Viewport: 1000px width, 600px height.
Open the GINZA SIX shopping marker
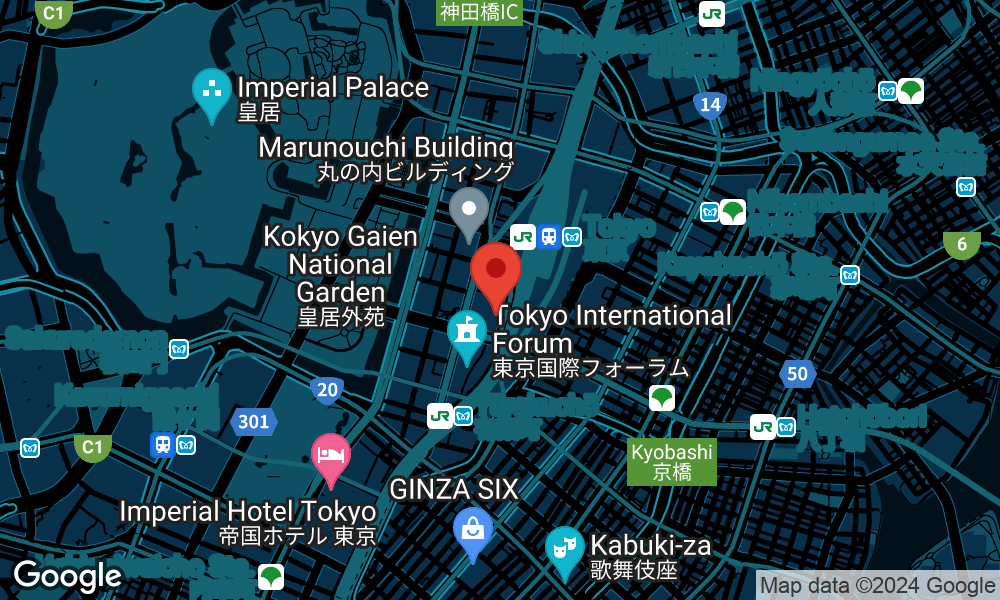pyautogui.click(x=473, y=530)
